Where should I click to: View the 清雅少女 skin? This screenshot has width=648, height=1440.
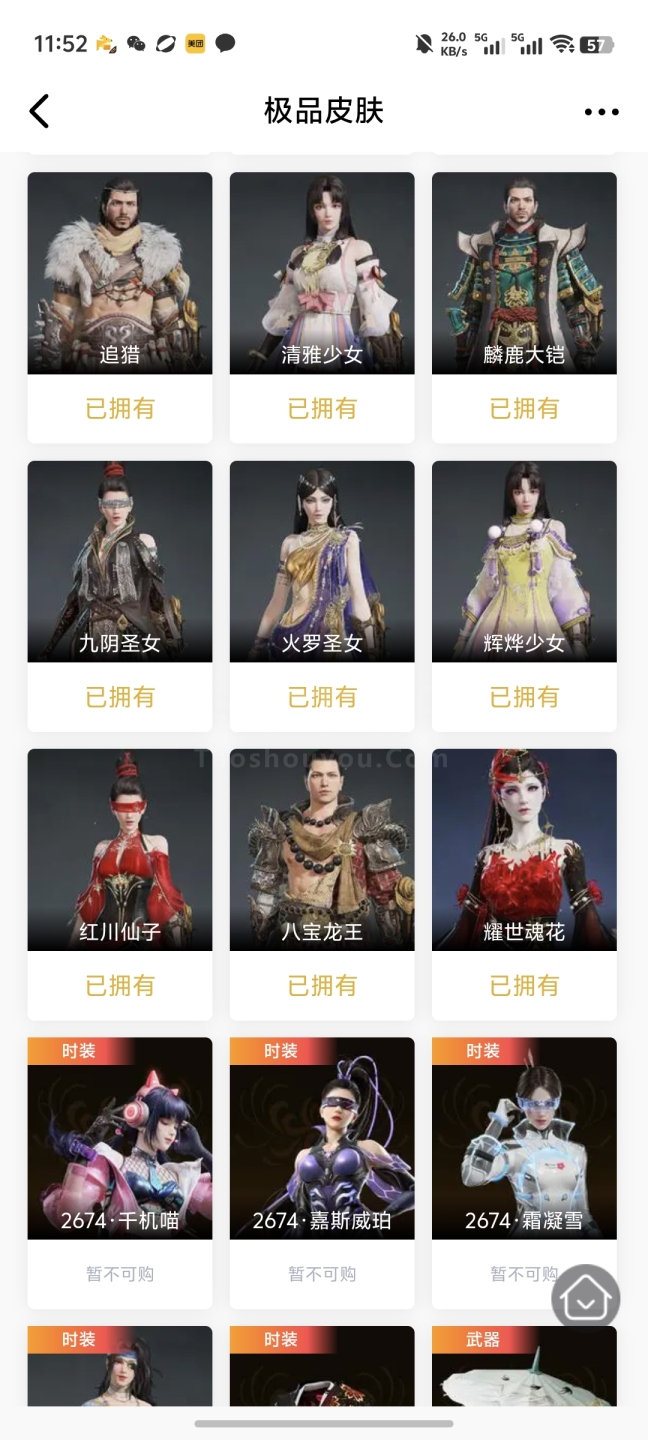(x=322, y=273)
